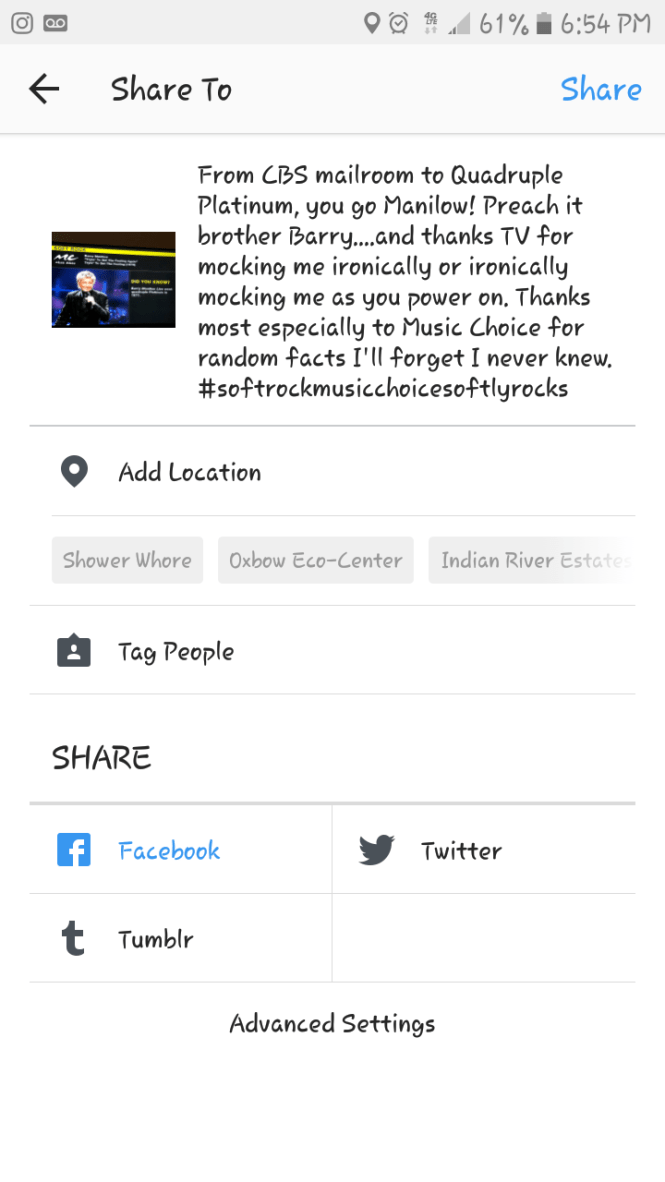Viewport: 665px width, 1182px height.
Task: Open the post photo thumbnail
Action: coord(113,280)
